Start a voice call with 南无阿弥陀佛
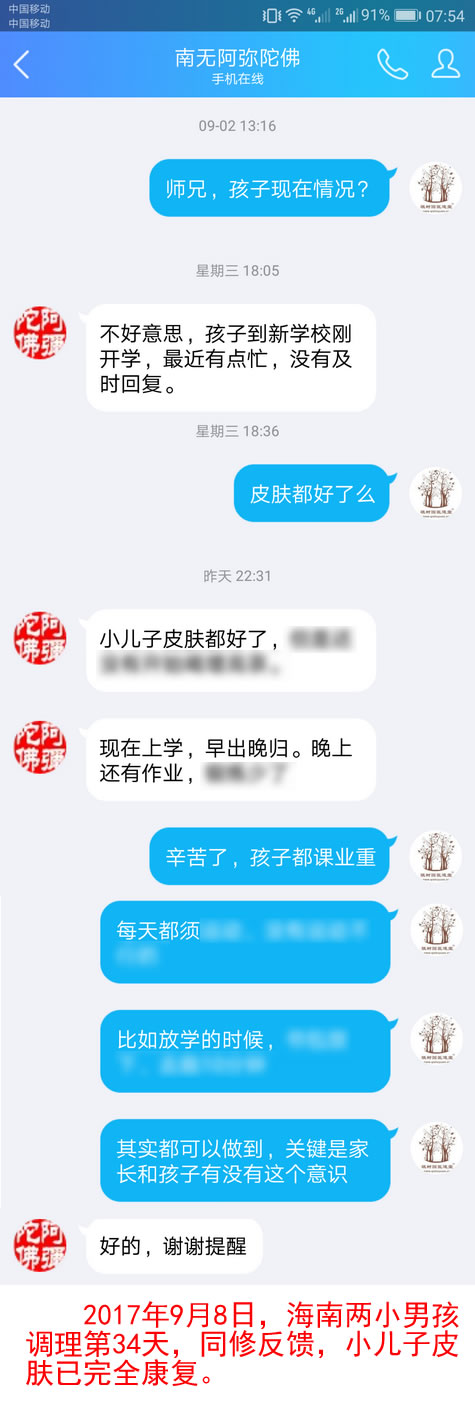475x1406 pixels. (392, 64)
